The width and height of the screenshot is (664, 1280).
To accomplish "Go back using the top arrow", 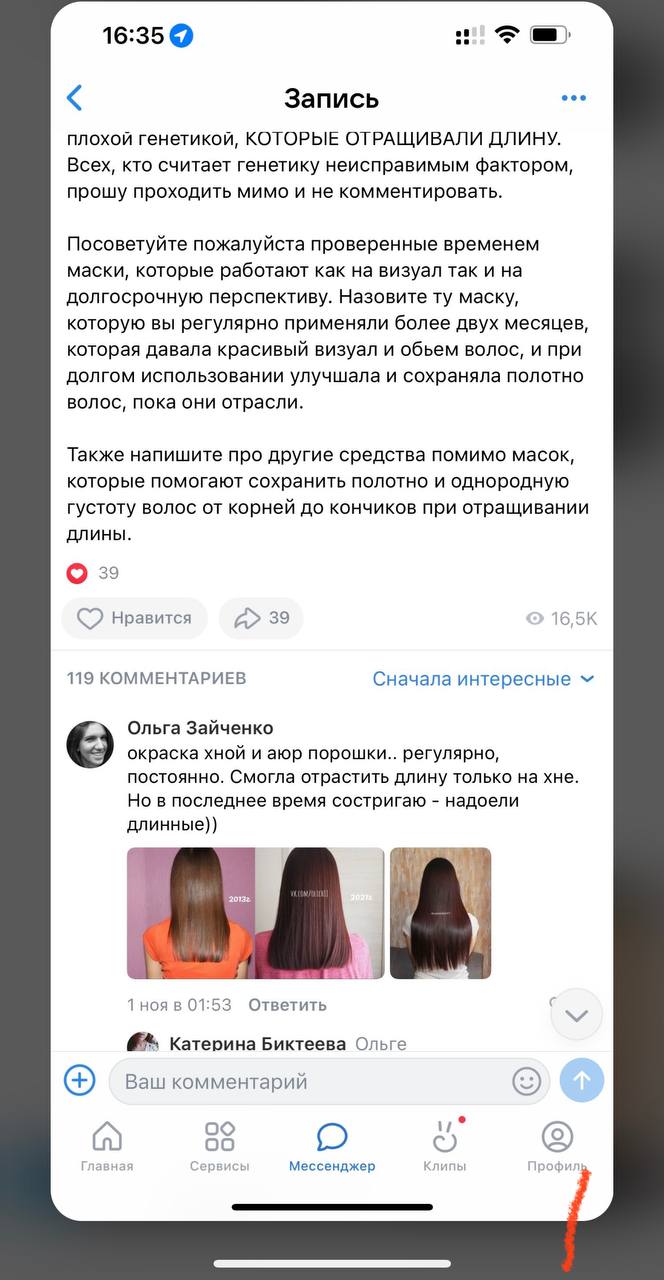I will [x=74, y=98].
